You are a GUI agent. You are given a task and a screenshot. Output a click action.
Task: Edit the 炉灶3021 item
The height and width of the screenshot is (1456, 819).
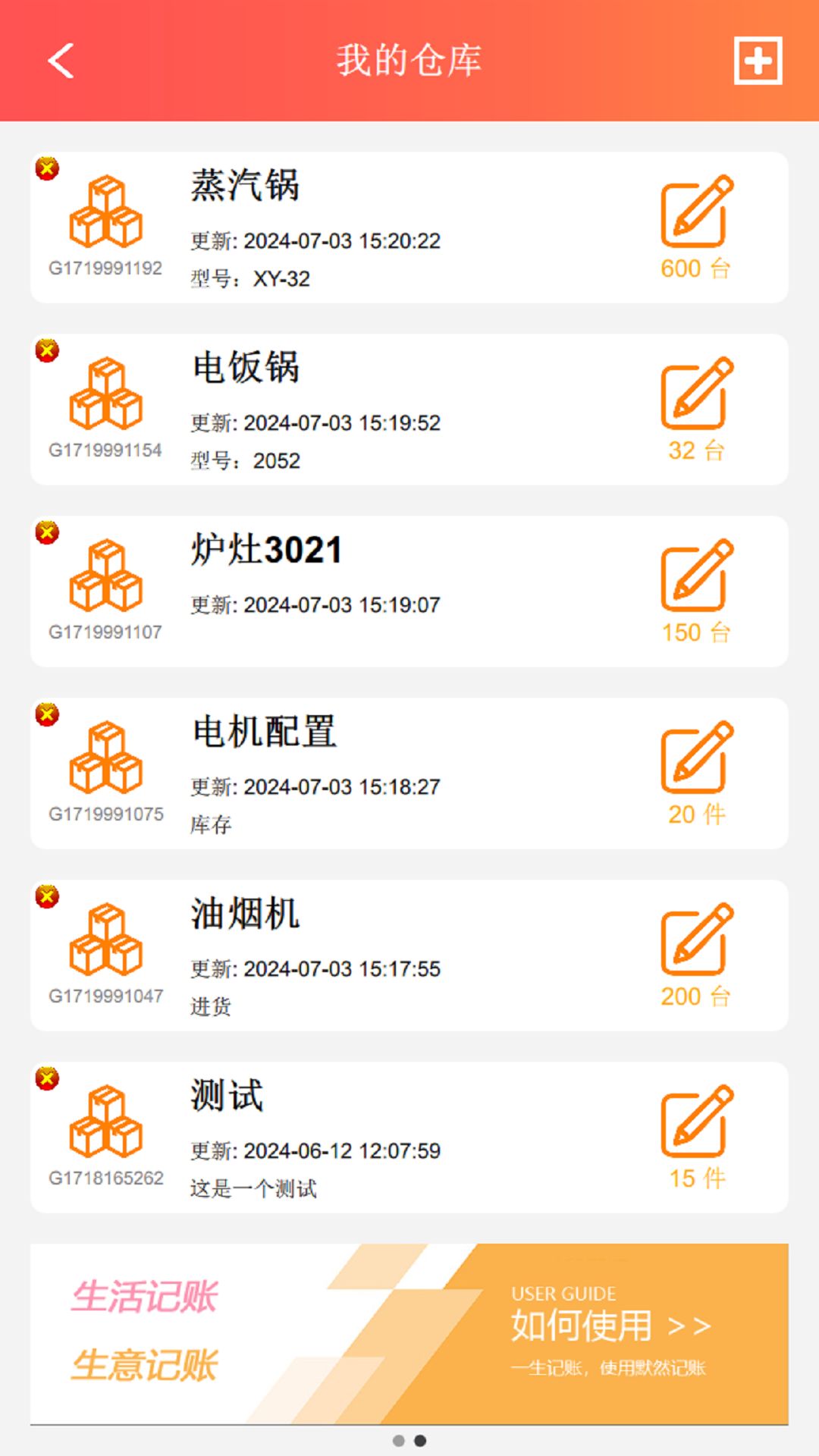tap(696, 576)
